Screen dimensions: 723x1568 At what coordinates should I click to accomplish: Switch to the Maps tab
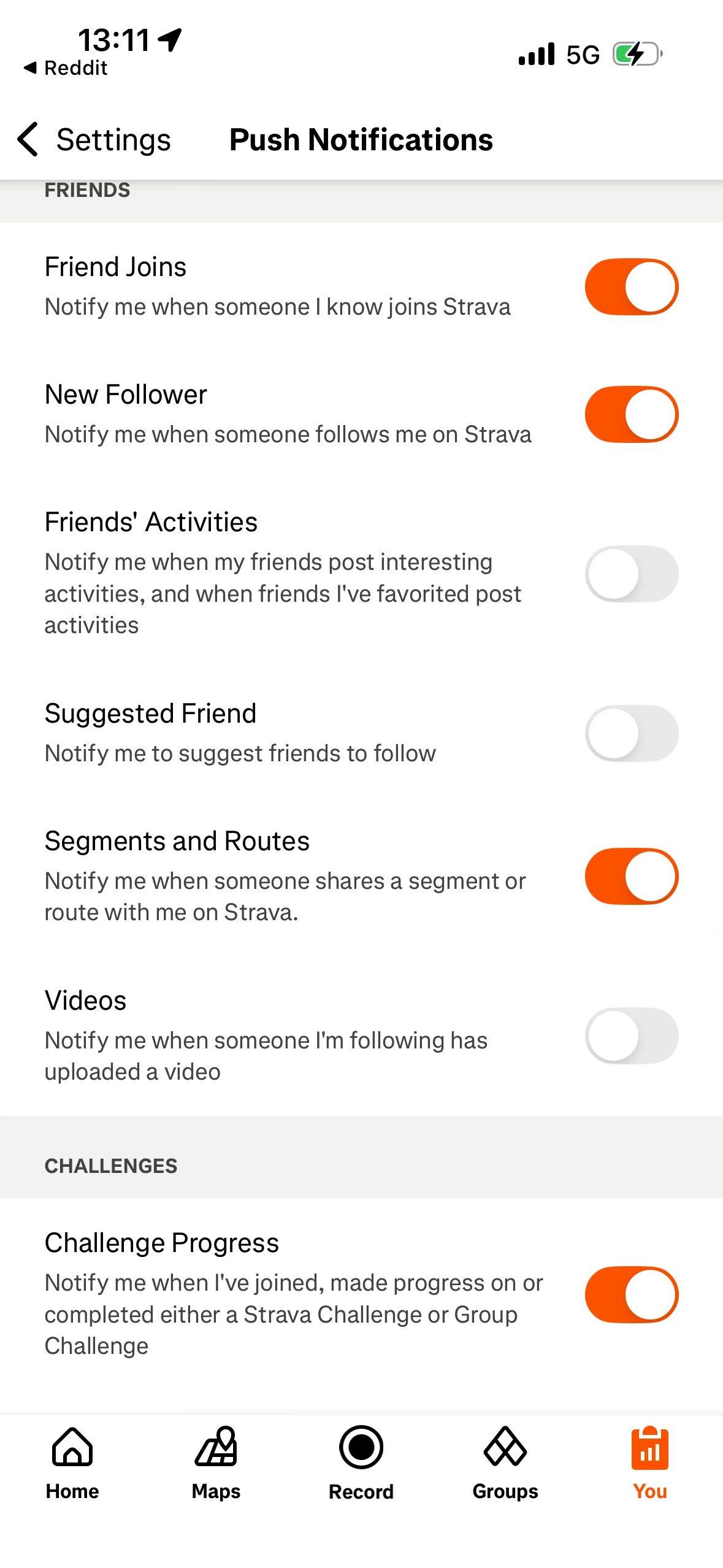[216, 1463]
